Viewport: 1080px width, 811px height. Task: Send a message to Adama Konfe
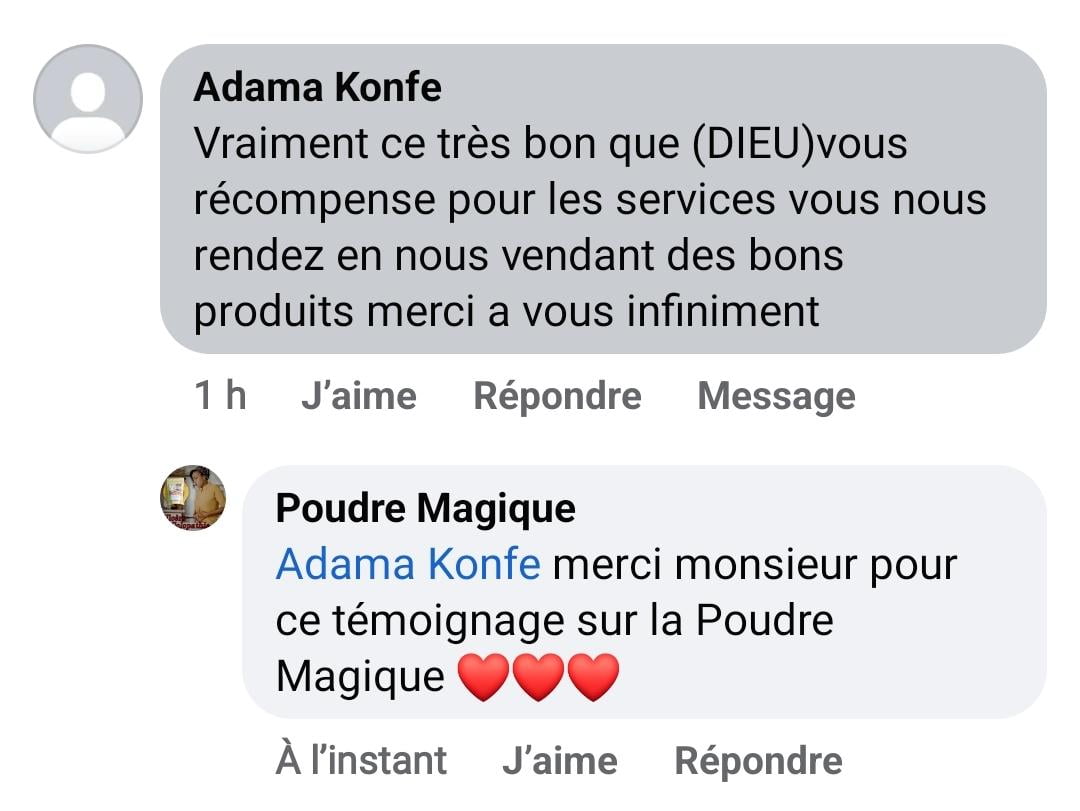click(x=776, y=396)
